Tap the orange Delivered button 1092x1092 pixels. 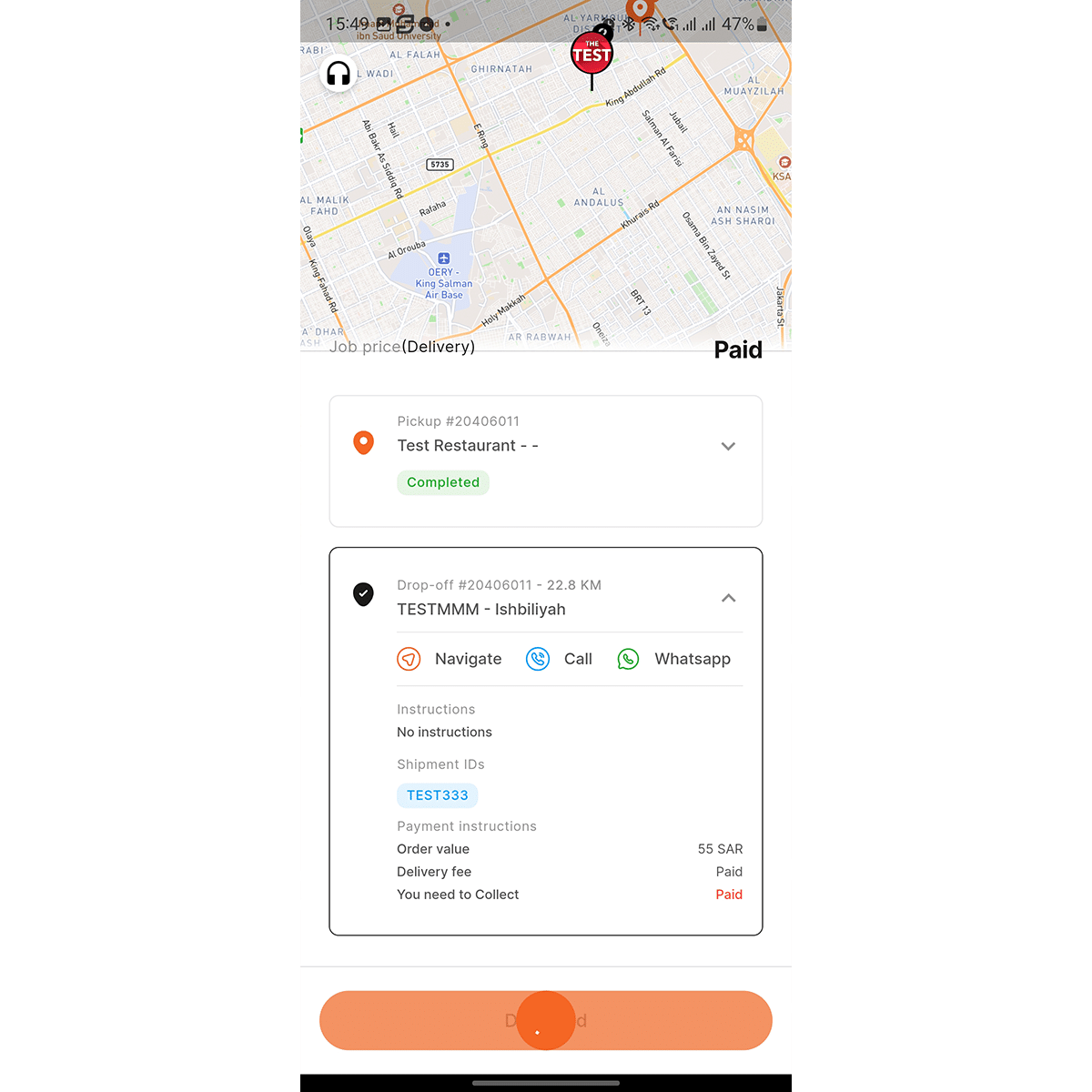[x=546, y=1020]
